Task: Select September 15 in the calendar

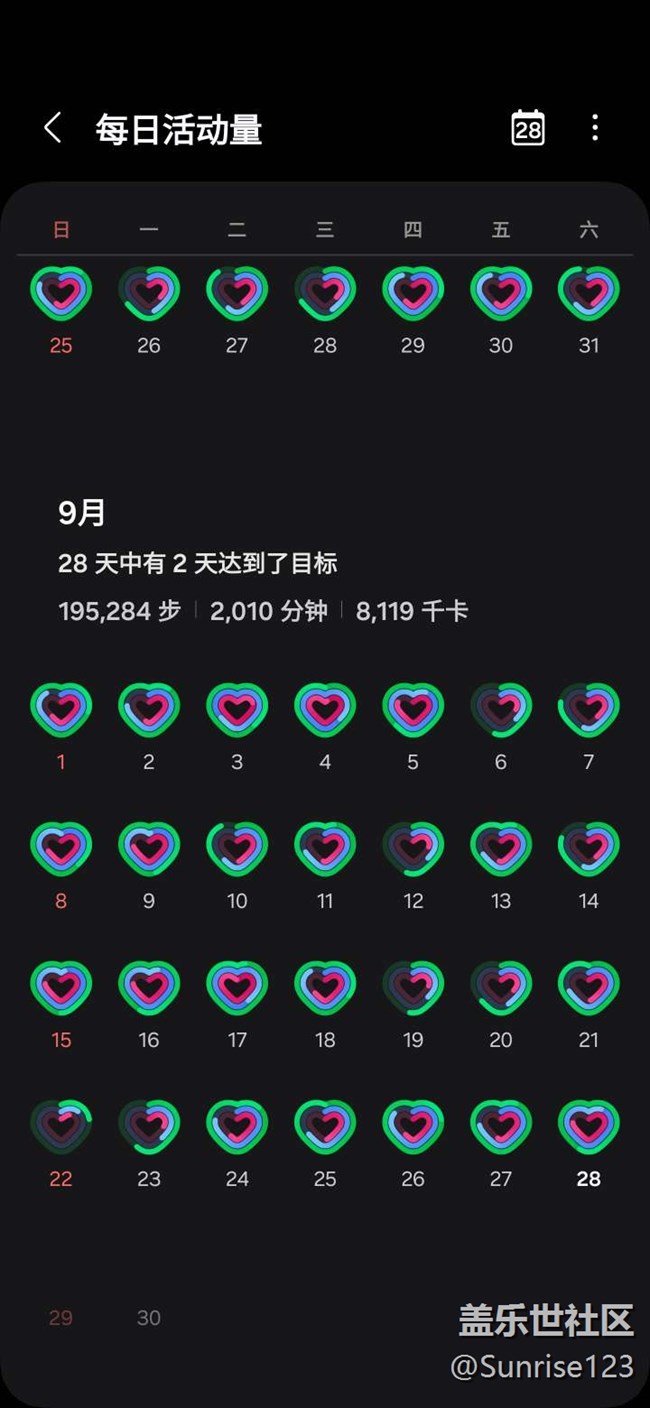Action: click(x=61, y=987)
